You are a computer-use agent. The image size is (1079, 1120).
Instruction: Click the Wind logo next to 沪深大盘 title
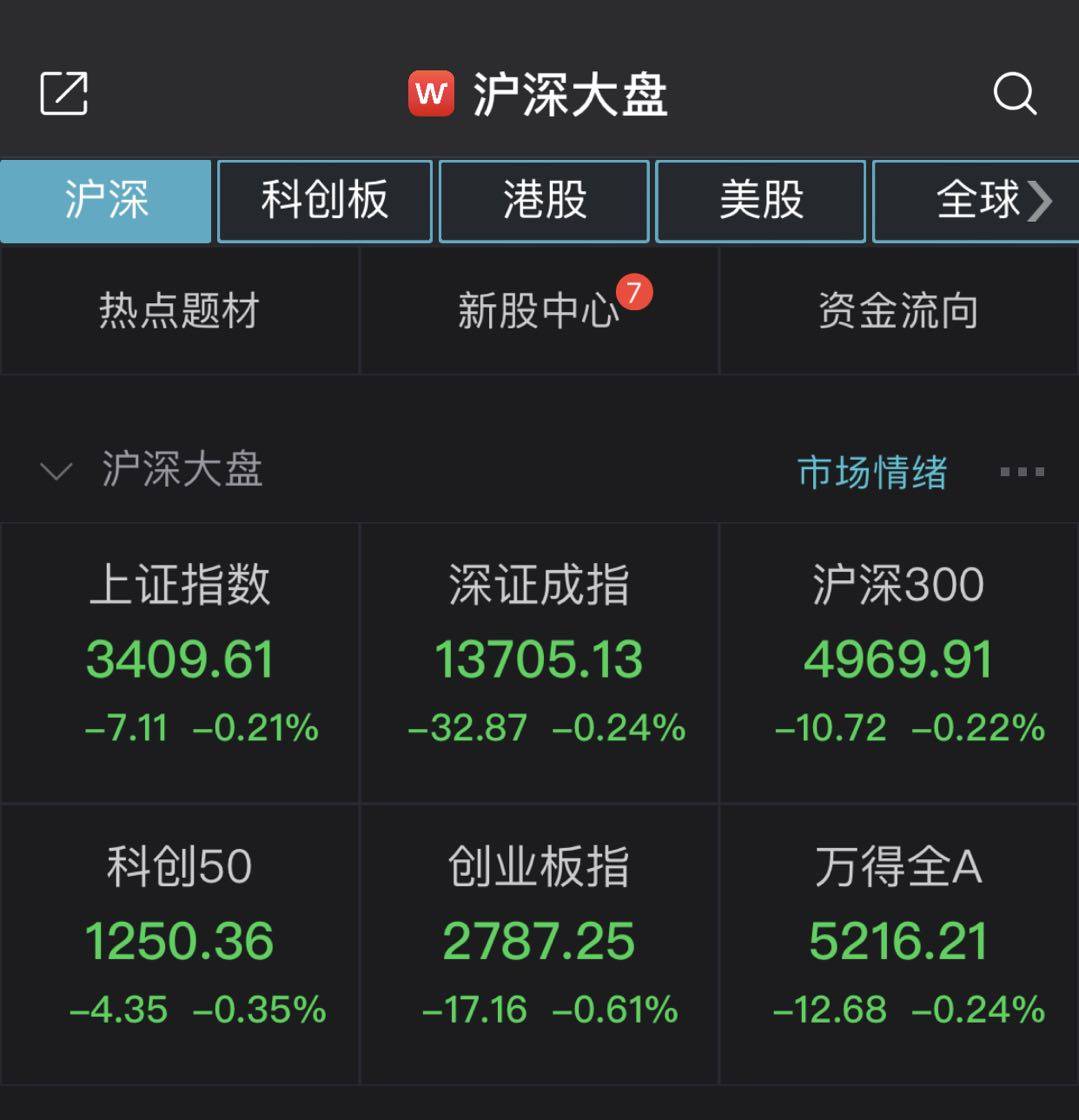(x=429, y=93)
